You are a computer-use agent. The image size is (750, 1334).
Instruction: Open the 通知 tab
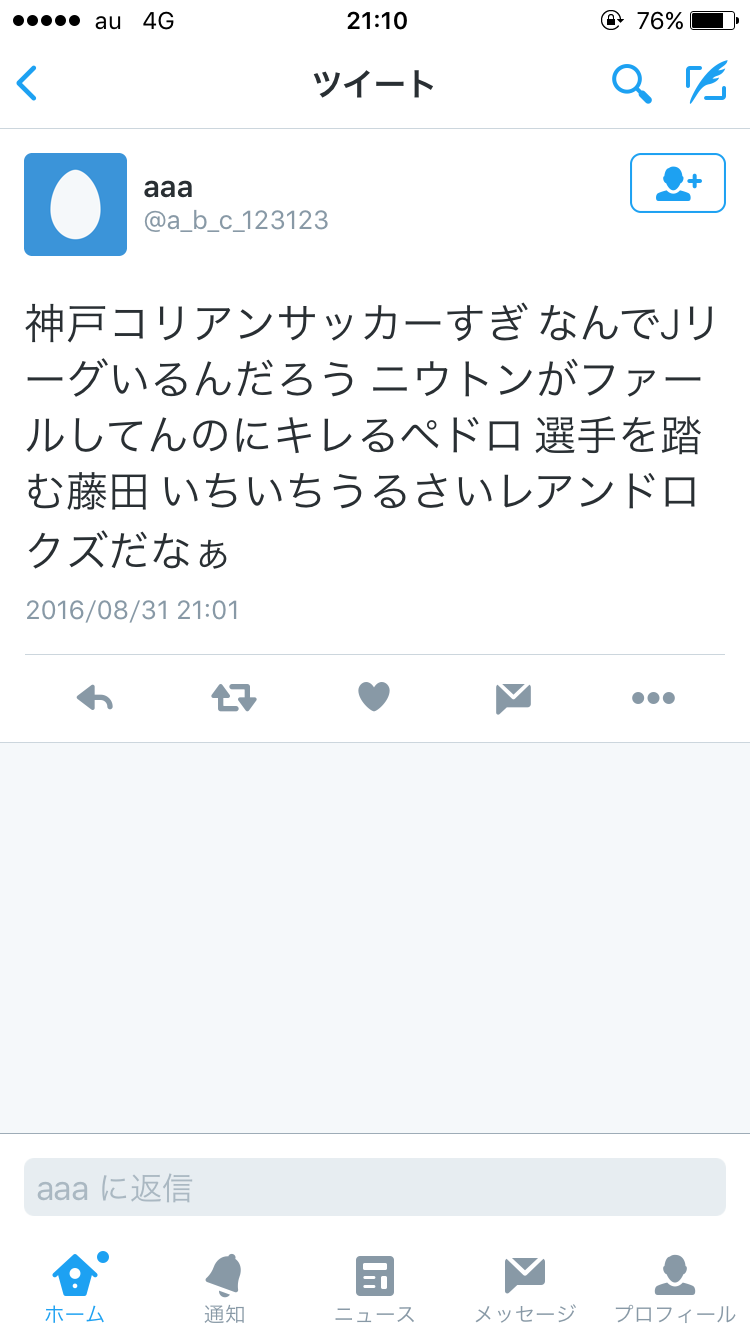pos(224,1288)
